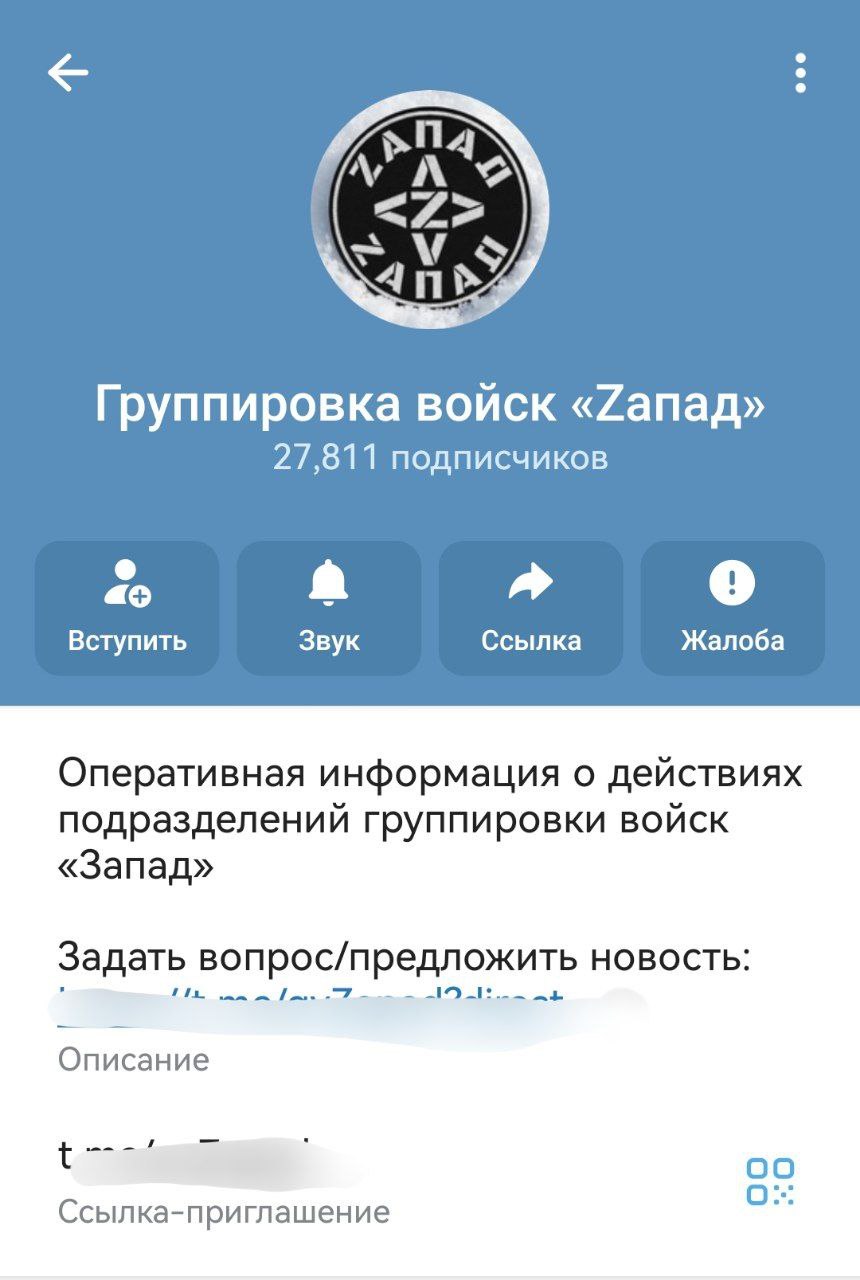Report the channel with Жалоба
The width and height of the screenshot is (860, 1280).
coord(733,608)
